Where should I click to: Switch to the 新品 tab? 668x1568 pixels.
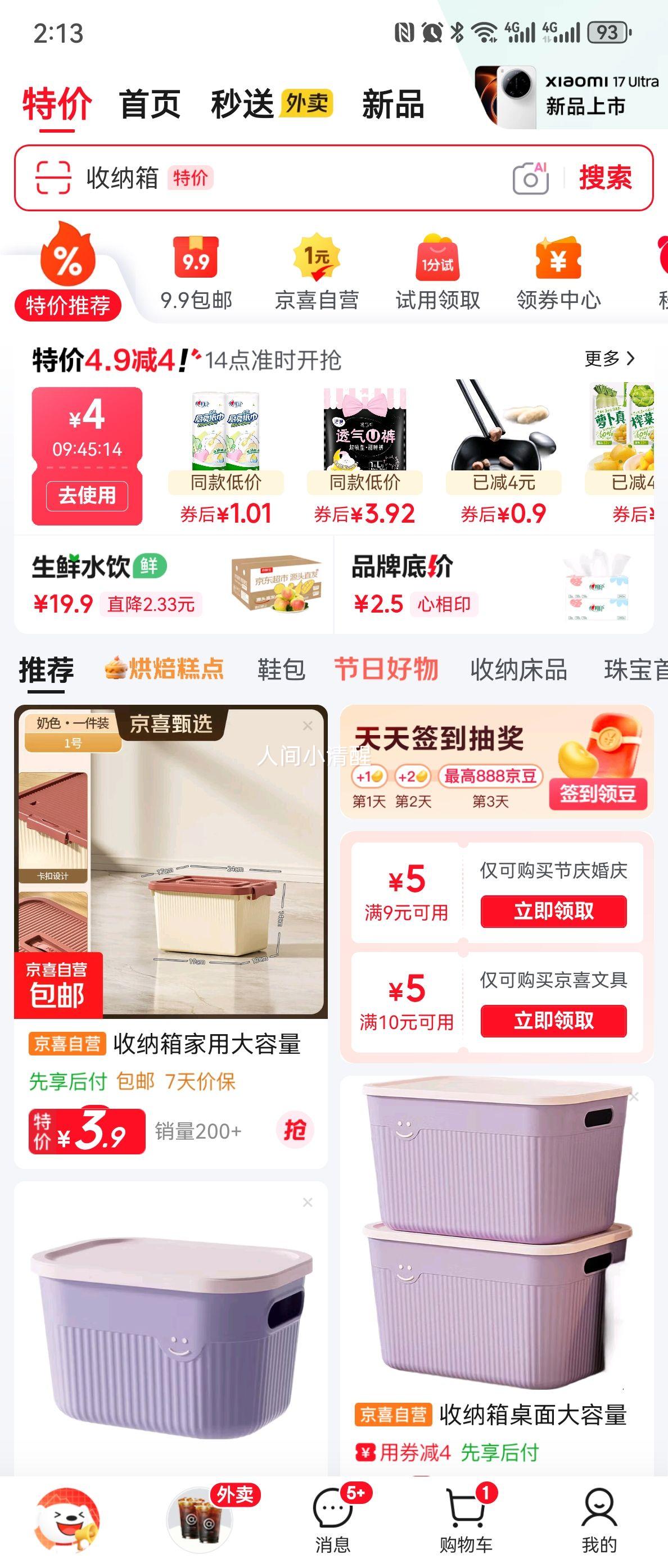[394, 105]
